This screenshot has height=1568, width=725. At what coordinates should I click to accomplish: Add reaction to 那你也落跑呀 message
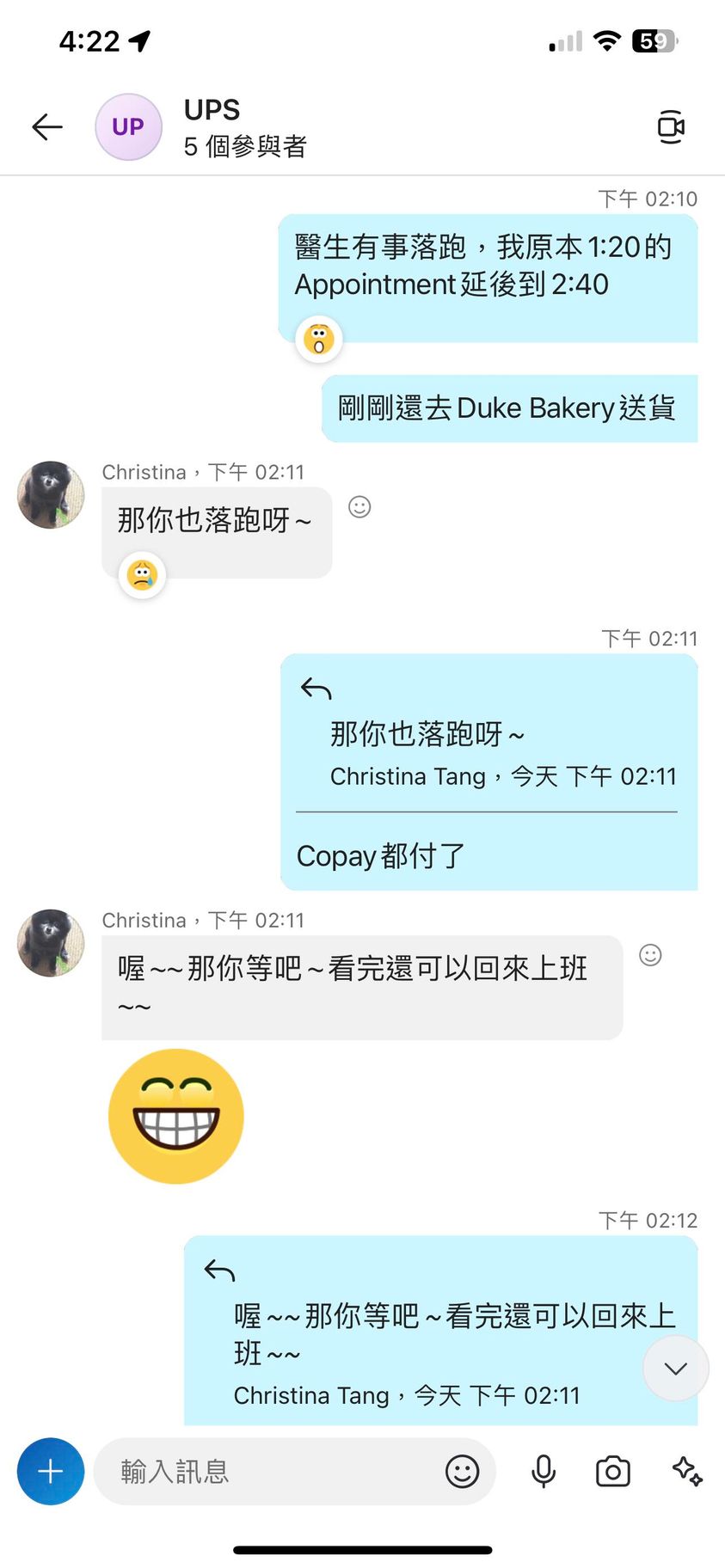click(x=359, y=507)
